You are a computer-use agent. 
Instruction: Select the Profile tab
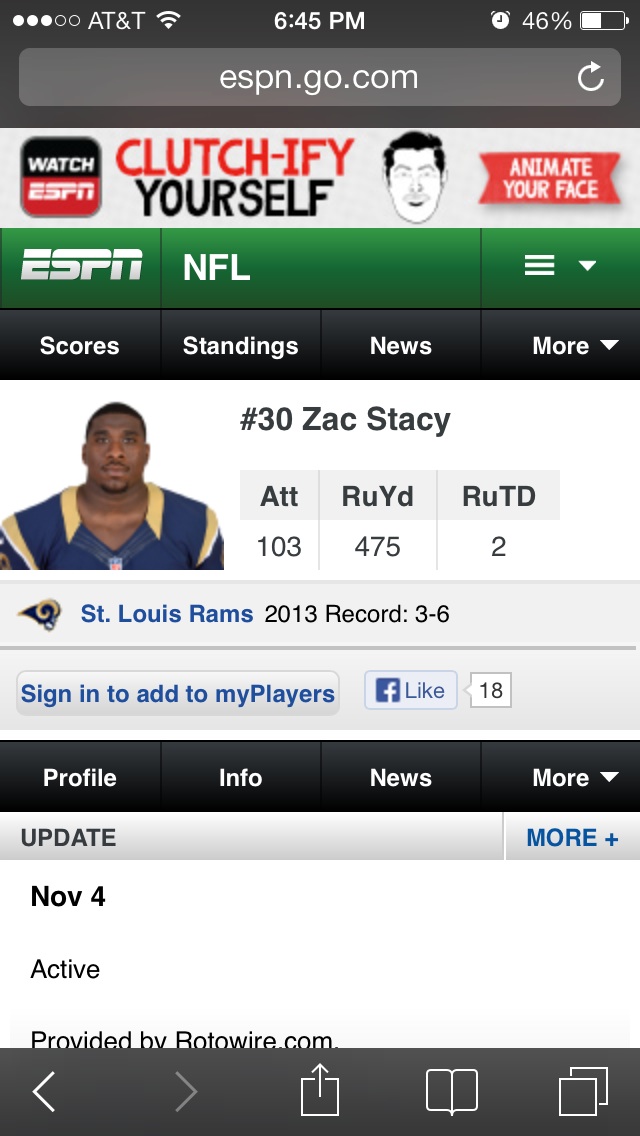[80, 777]
